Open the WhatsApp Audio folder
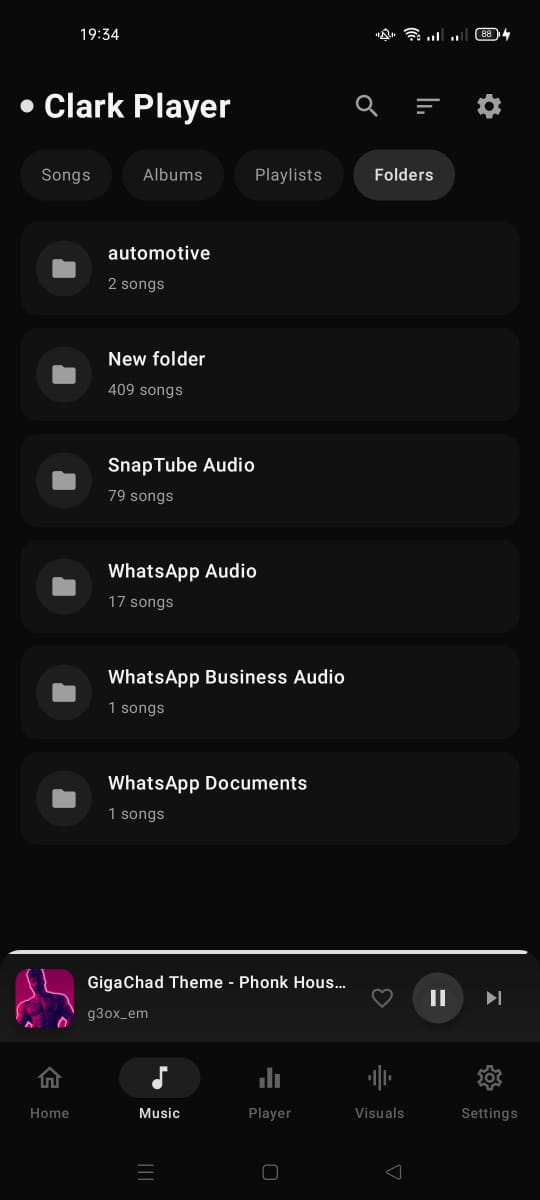Screen dimensions: 540x1200 click(x=270, y=586)
